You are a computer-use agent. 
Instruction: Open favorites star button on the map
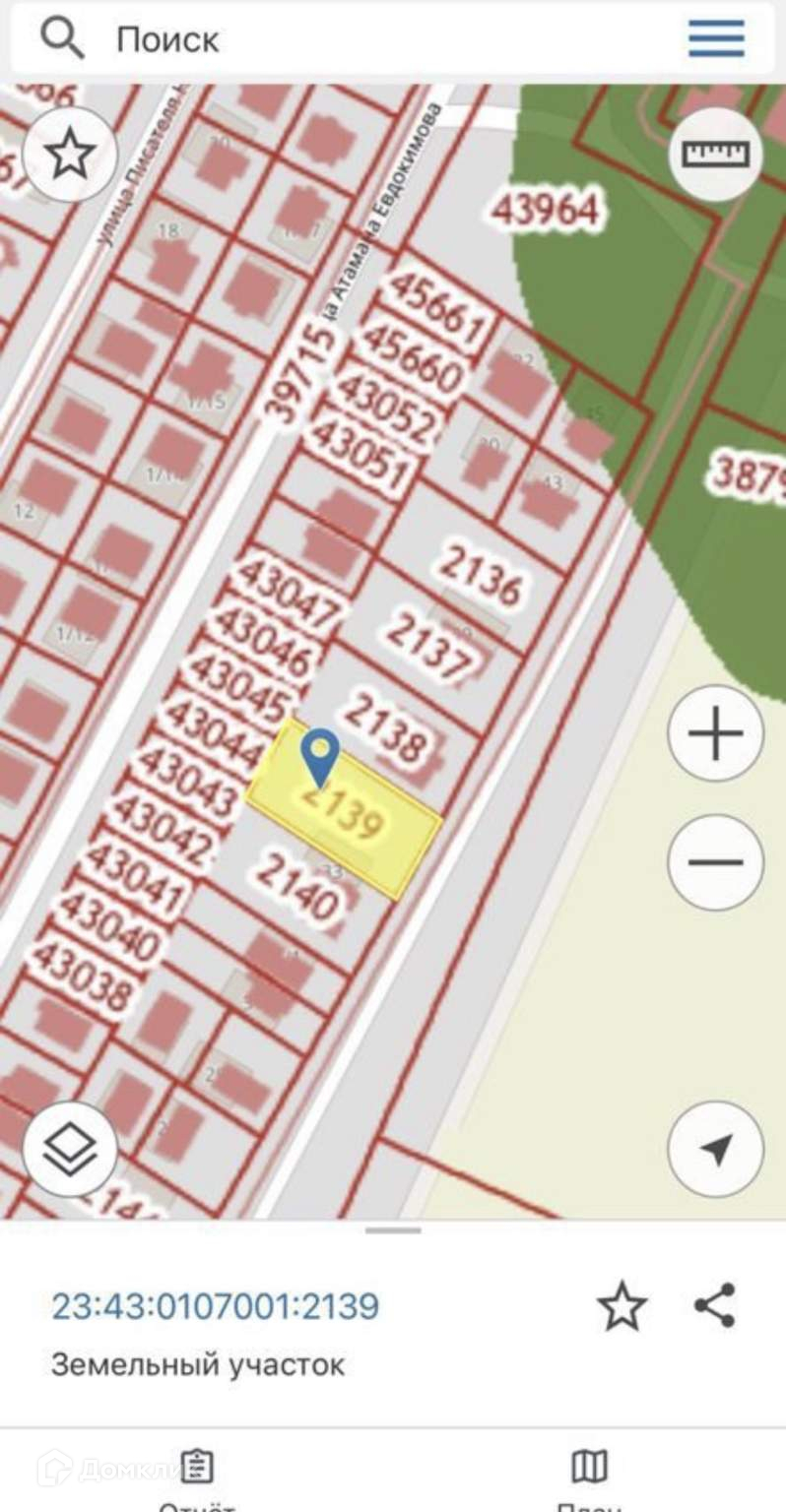tap(70, 155)
